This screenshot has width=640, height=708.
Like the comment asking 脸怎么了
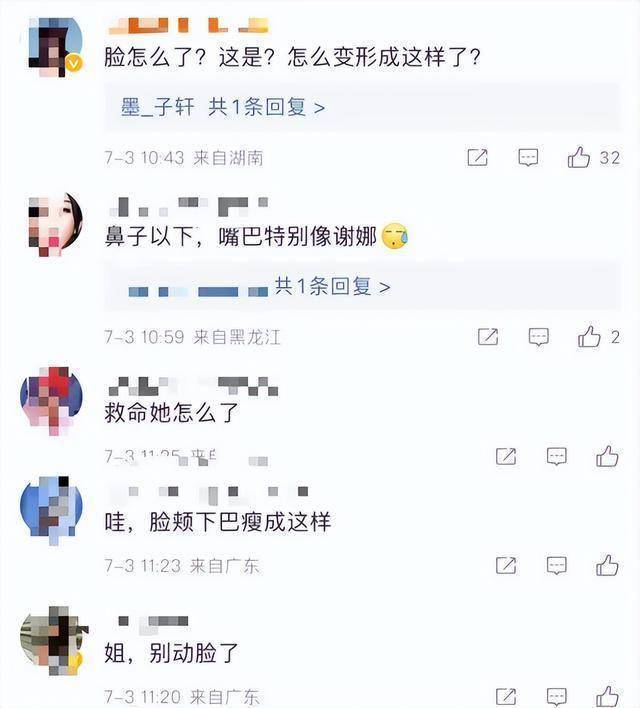579,158
